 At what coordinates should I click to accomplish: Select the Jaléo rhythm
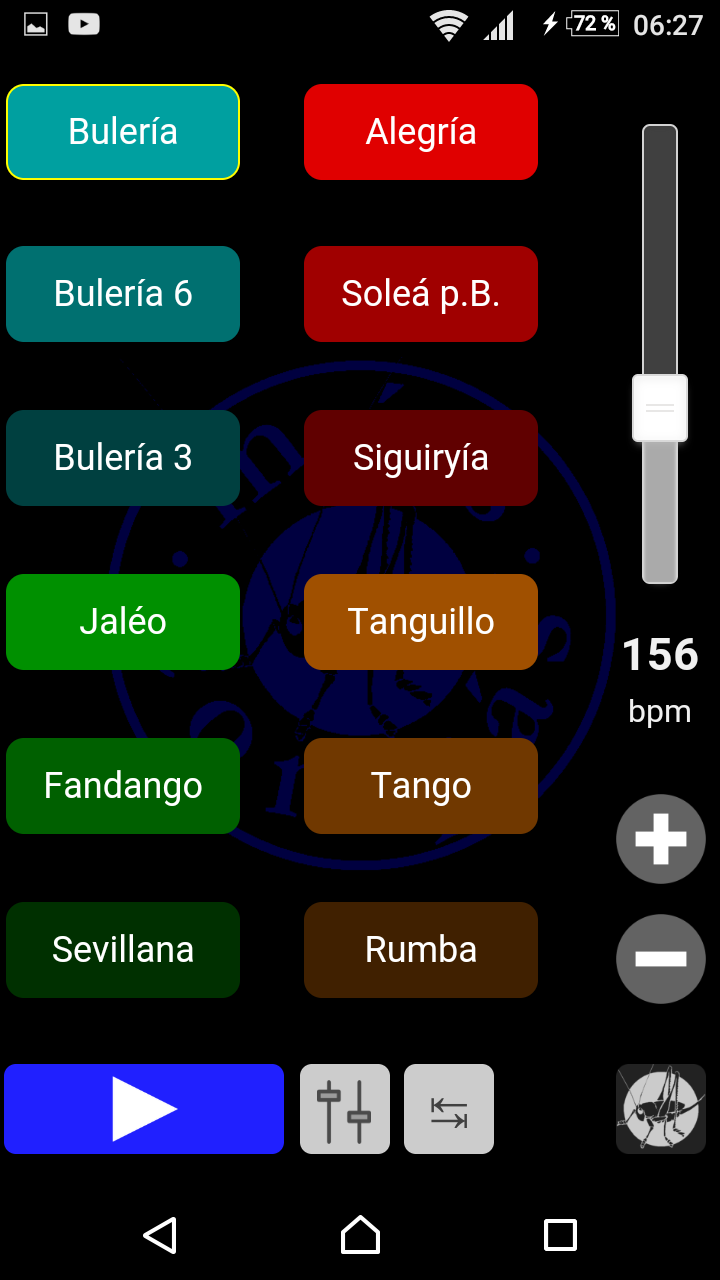[x=123, y=622]
